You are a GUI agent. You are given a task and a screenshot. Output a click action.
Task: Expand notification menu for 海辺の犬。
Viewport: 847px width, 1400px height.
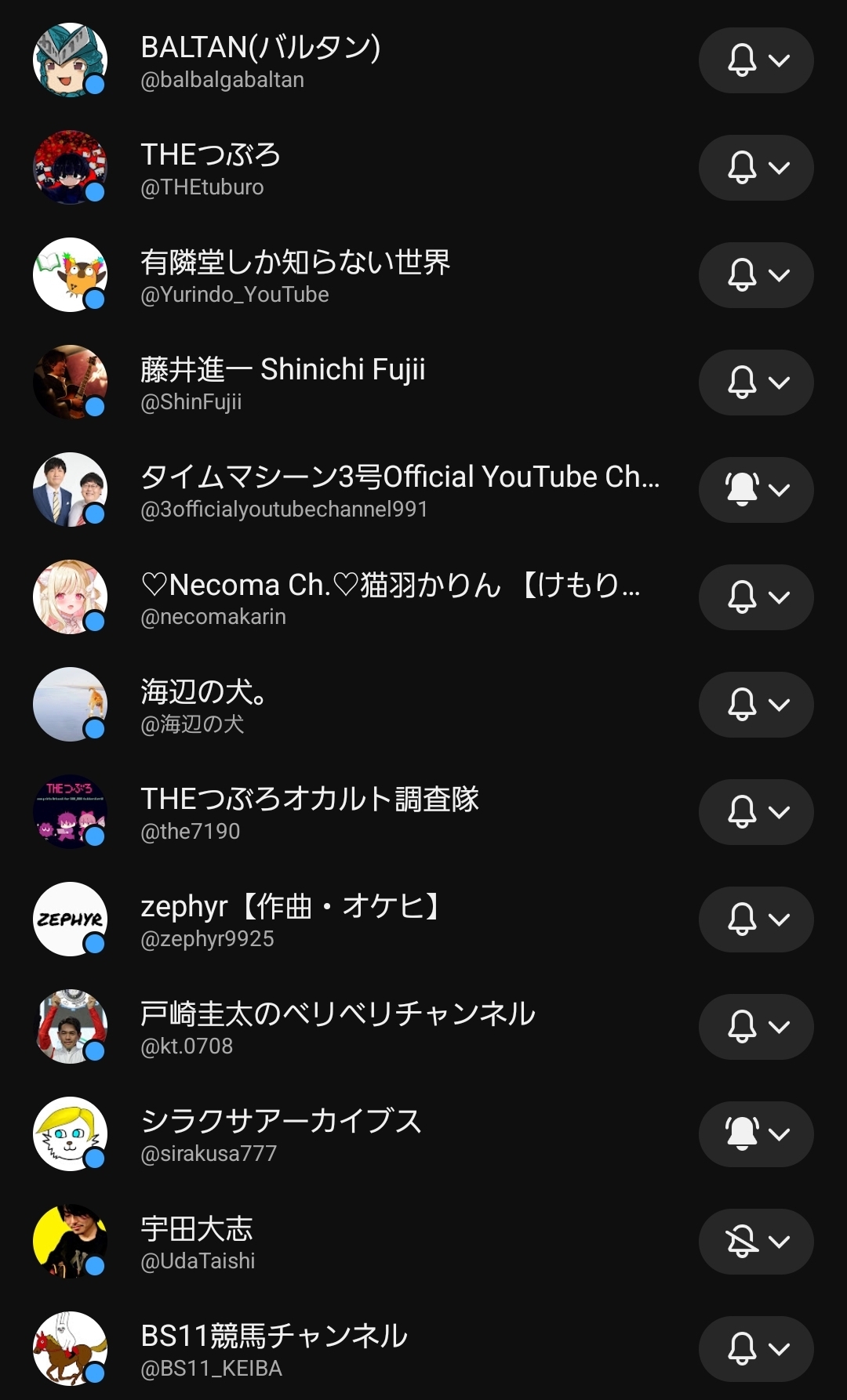point(755,705)
